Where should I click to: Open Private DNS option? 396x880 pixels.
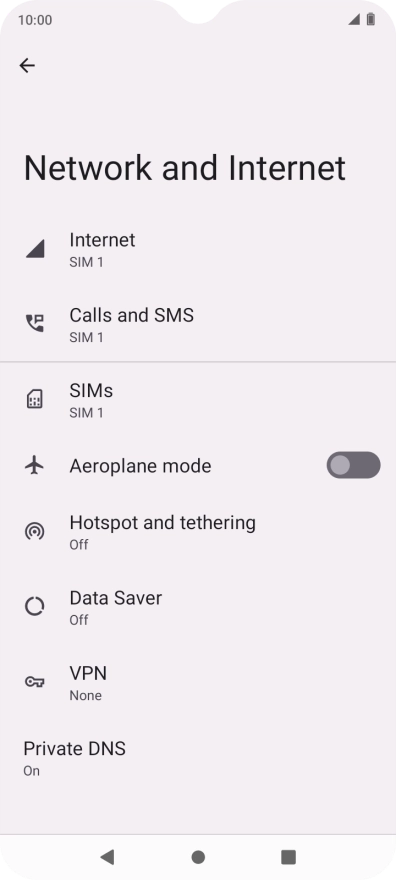(x=198, y=758)
